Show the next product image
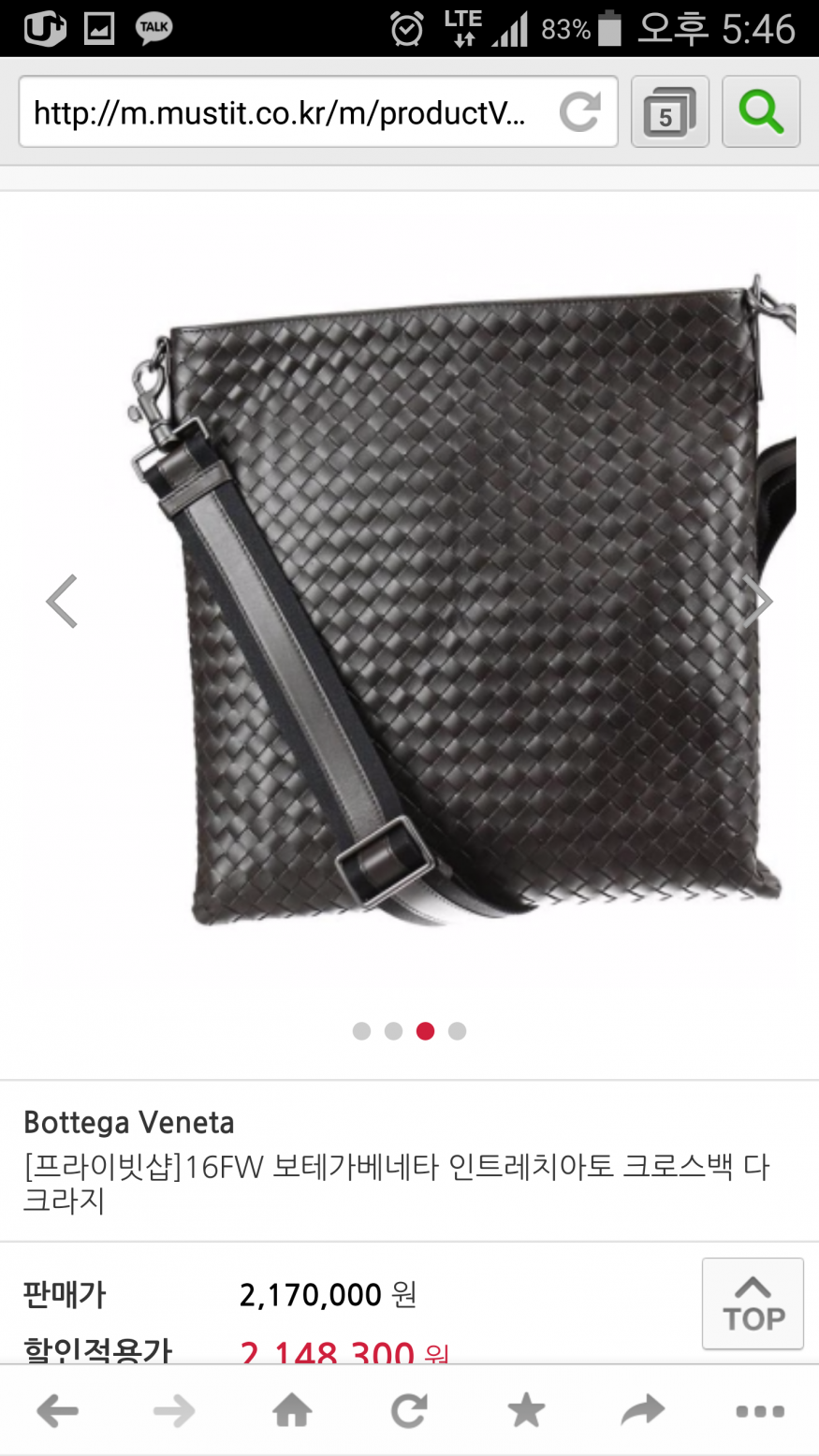819x1456 pixels. [x=757, y=601]
